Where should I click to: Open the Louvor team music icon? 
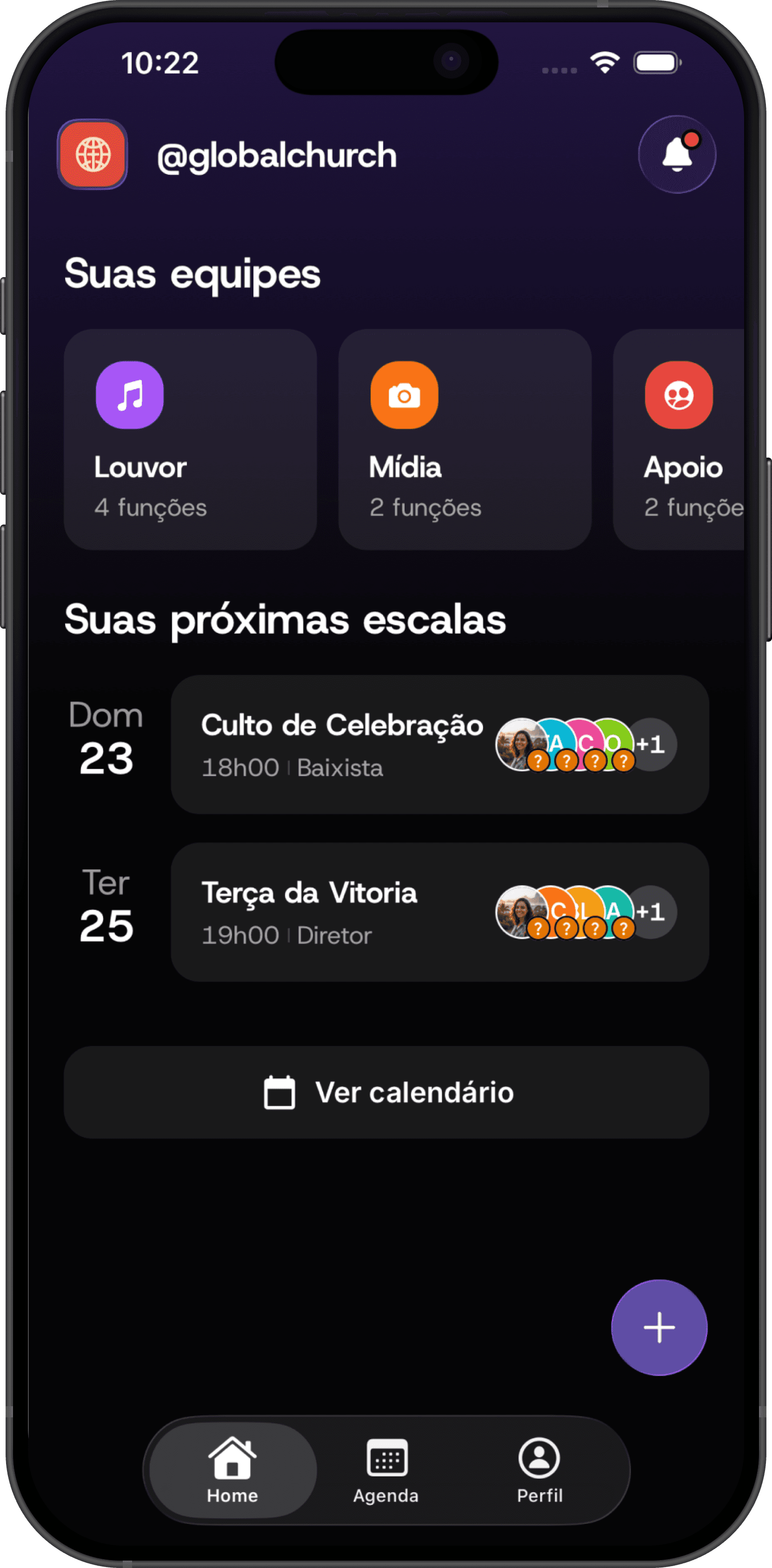(x=129, y=394)
